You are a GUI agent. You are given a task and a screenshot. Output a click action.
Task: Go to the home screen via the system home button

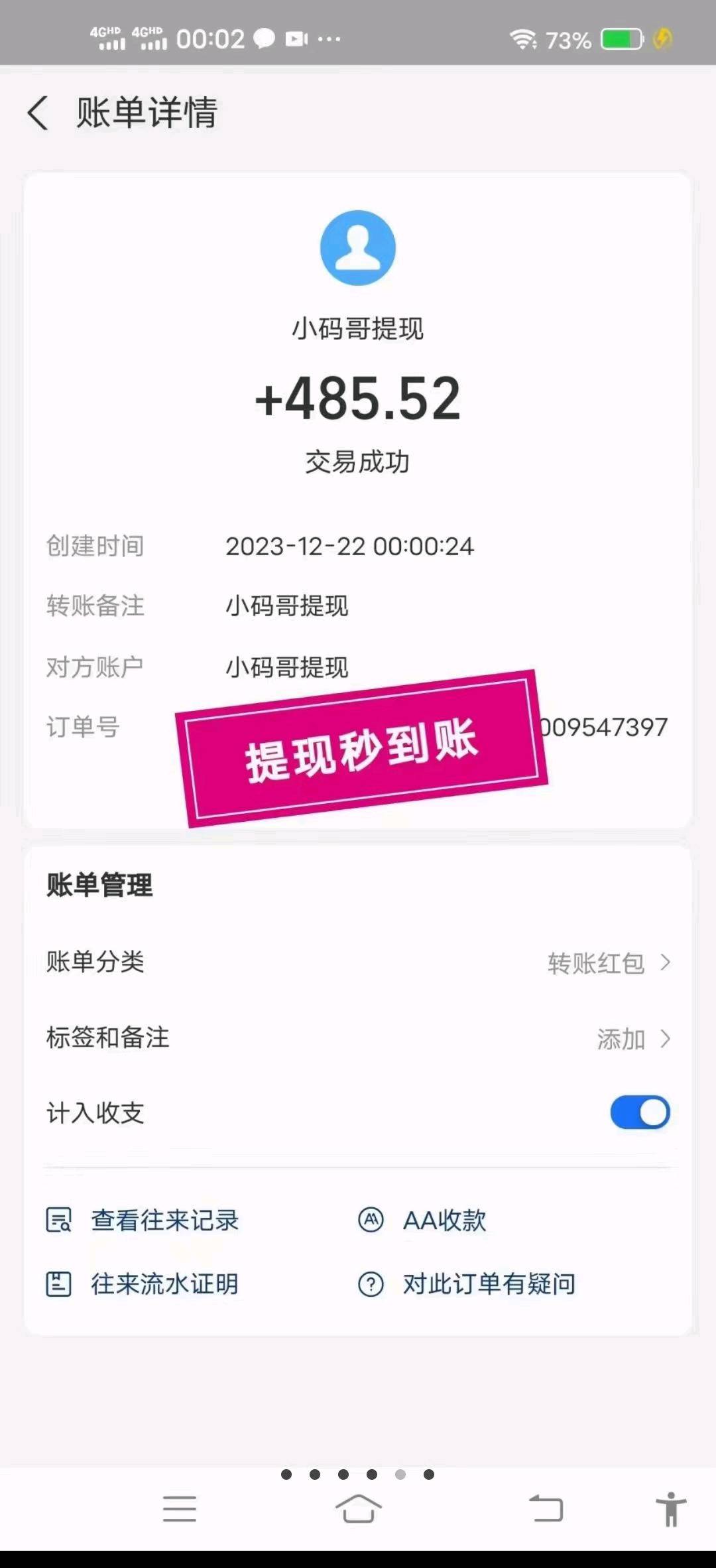point(358,1508)
